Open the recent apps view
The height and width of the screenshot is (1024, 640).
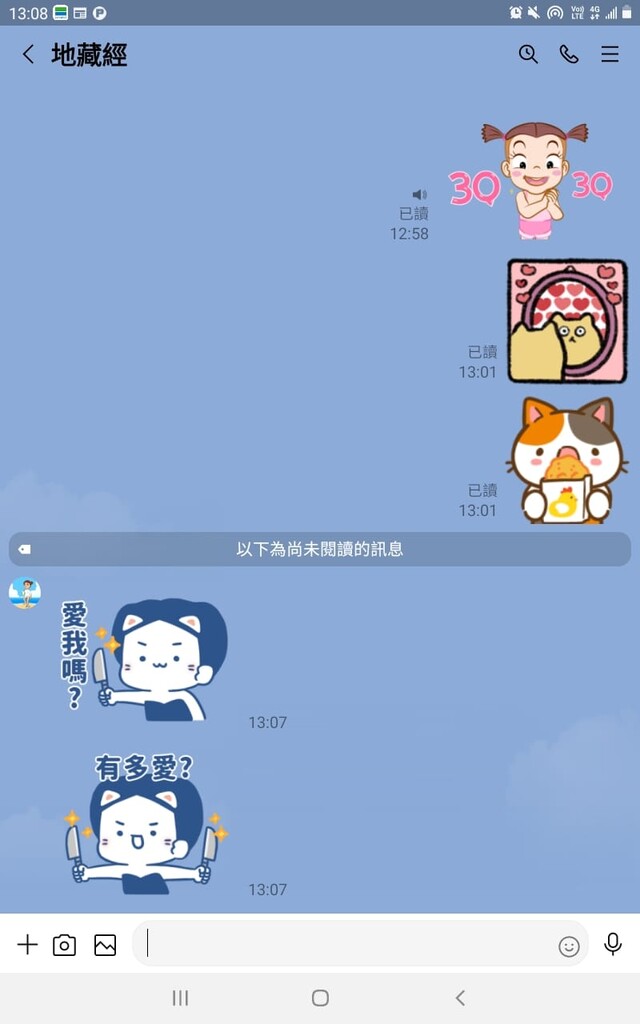click(x=180, y=998)
